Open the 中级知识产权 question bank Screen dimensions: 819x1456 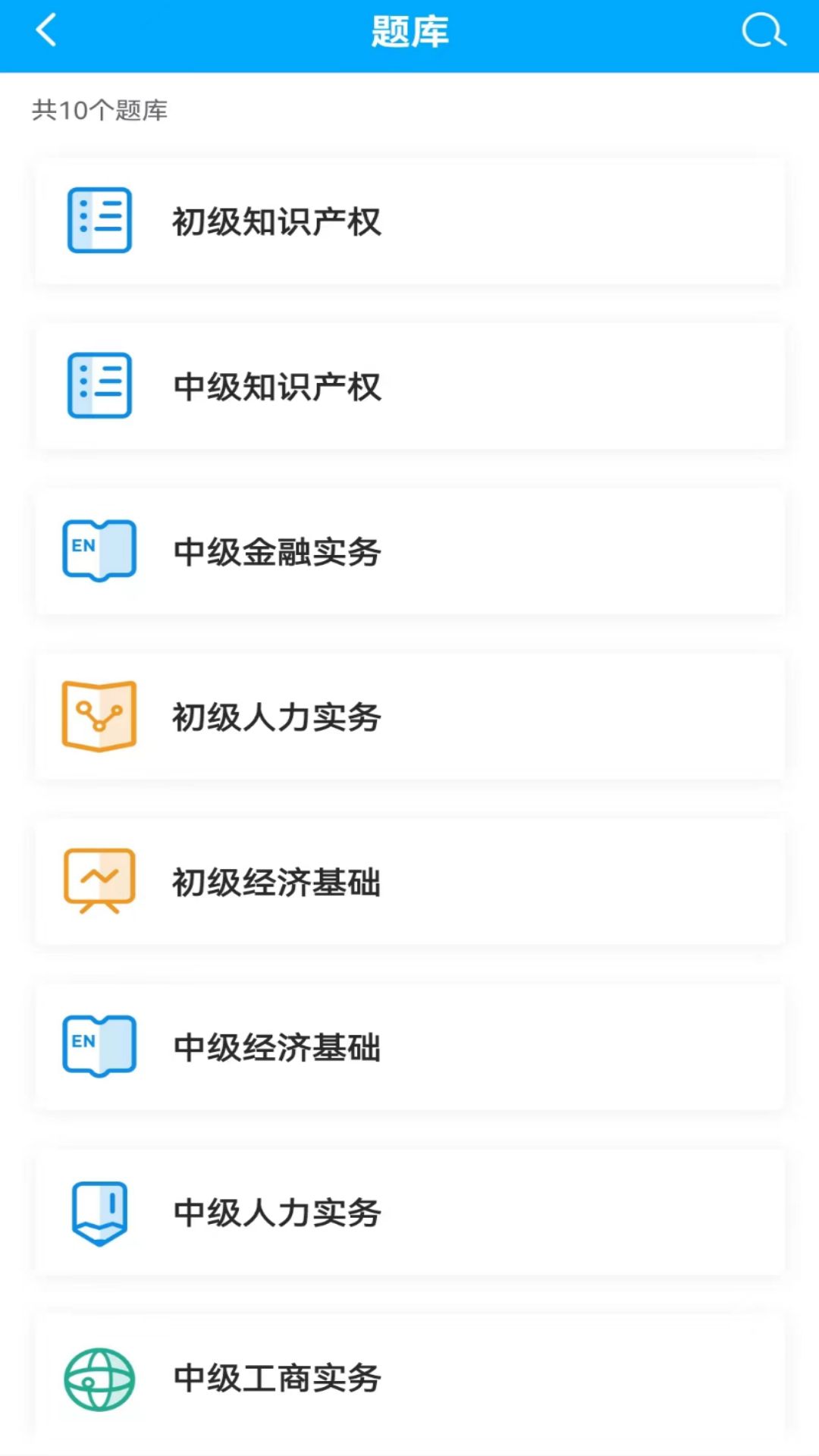point(409,387)
